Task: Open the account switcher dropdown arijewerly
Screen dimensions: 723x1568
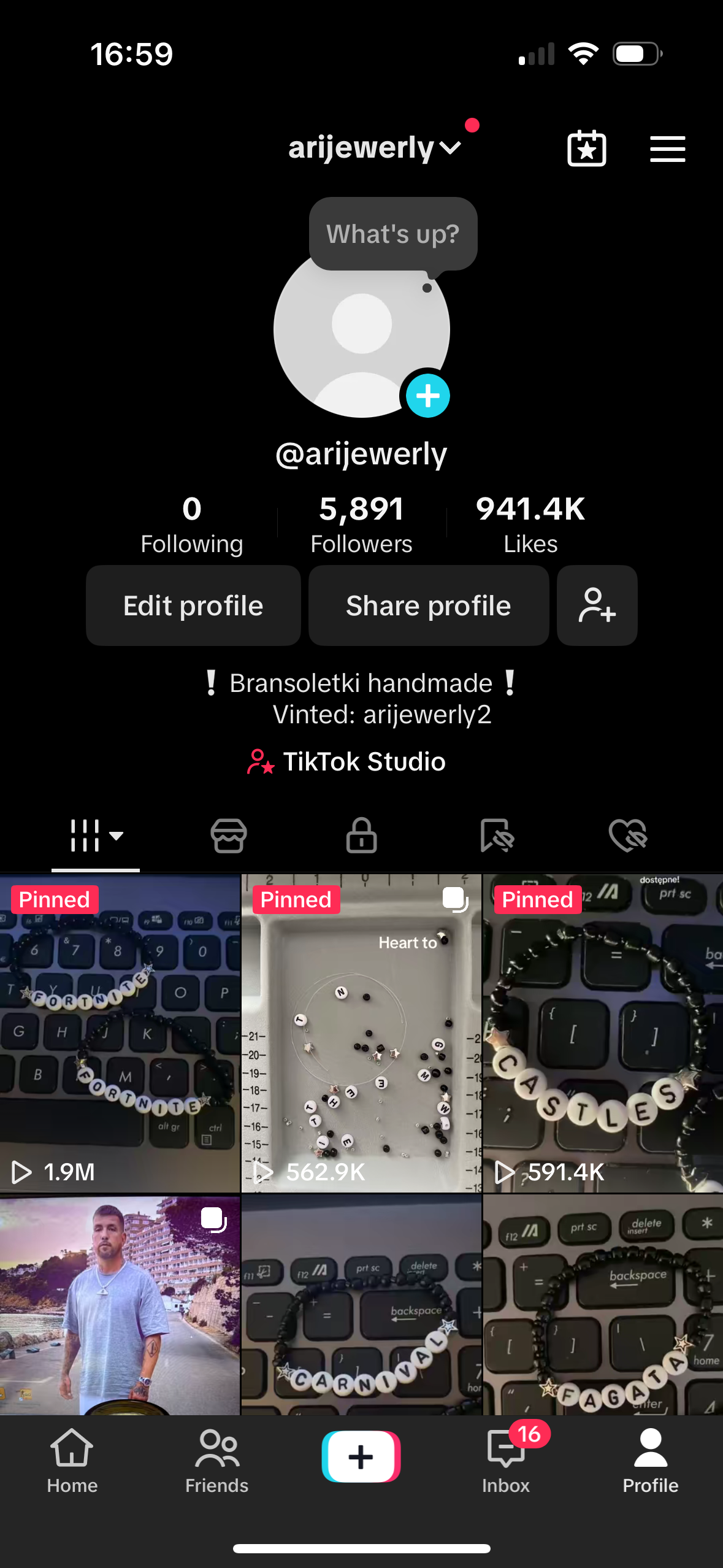Action: [x=373, y=148]
